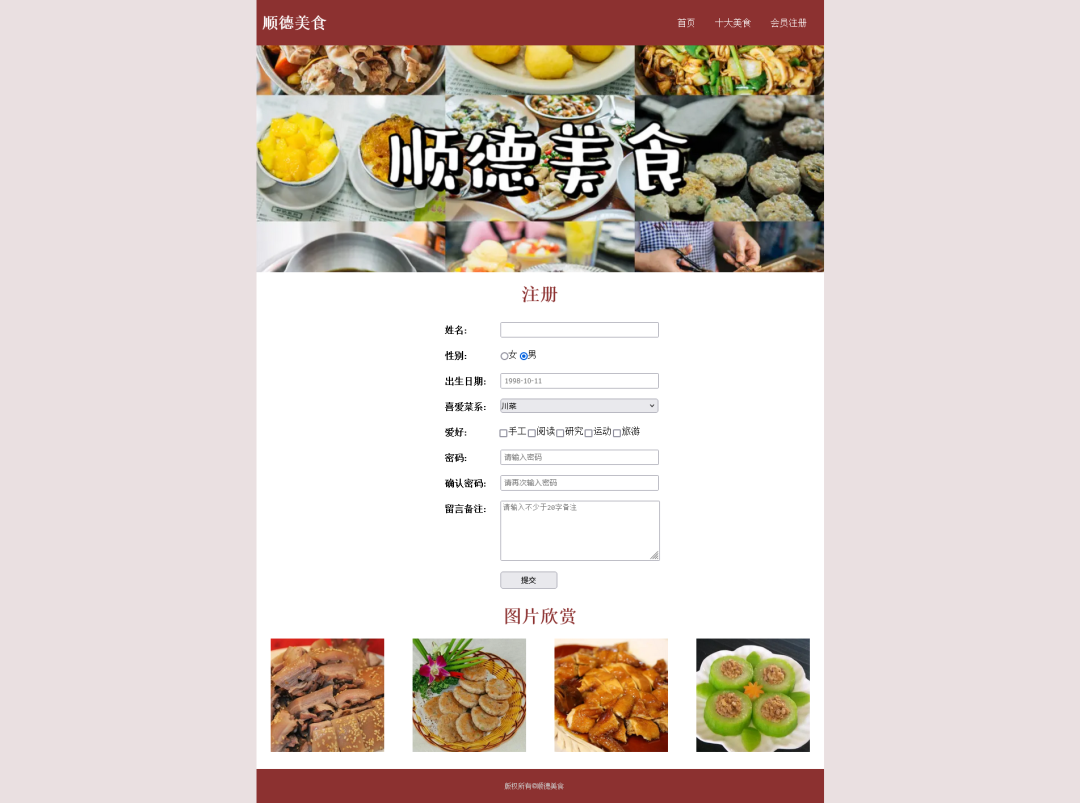Open the 会员注册 link
Screen dimensions: 1080x803
(788, 23)
